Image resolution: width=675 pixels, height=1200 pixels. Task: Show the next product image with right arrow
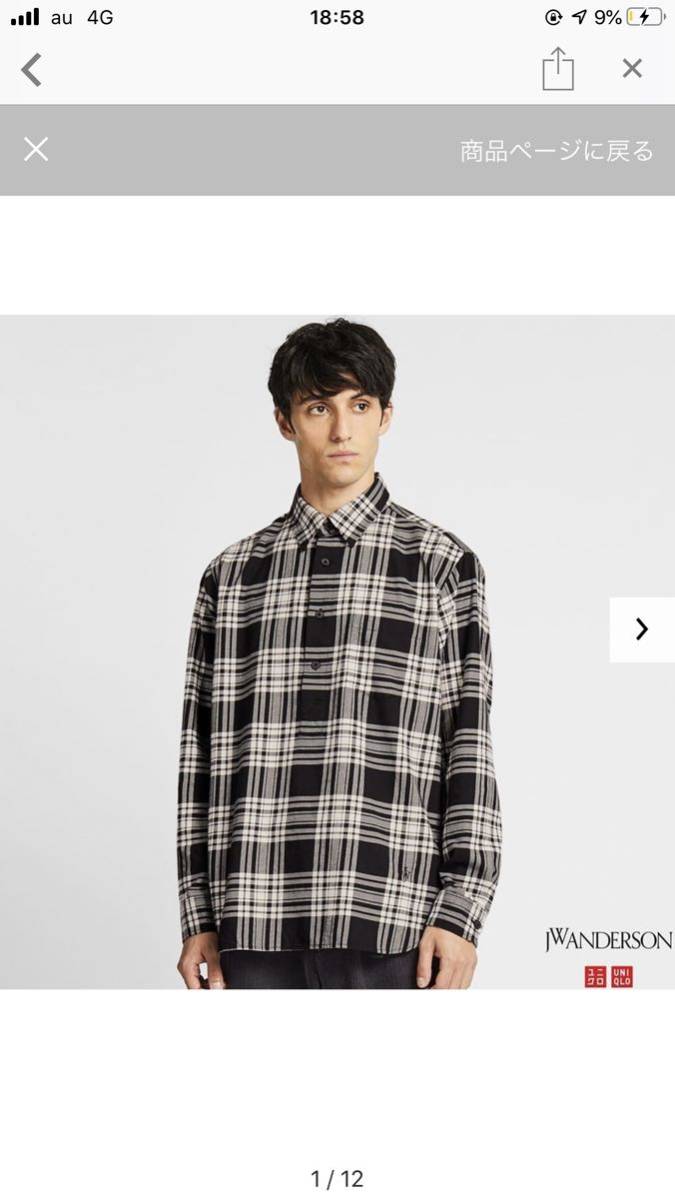642,629
